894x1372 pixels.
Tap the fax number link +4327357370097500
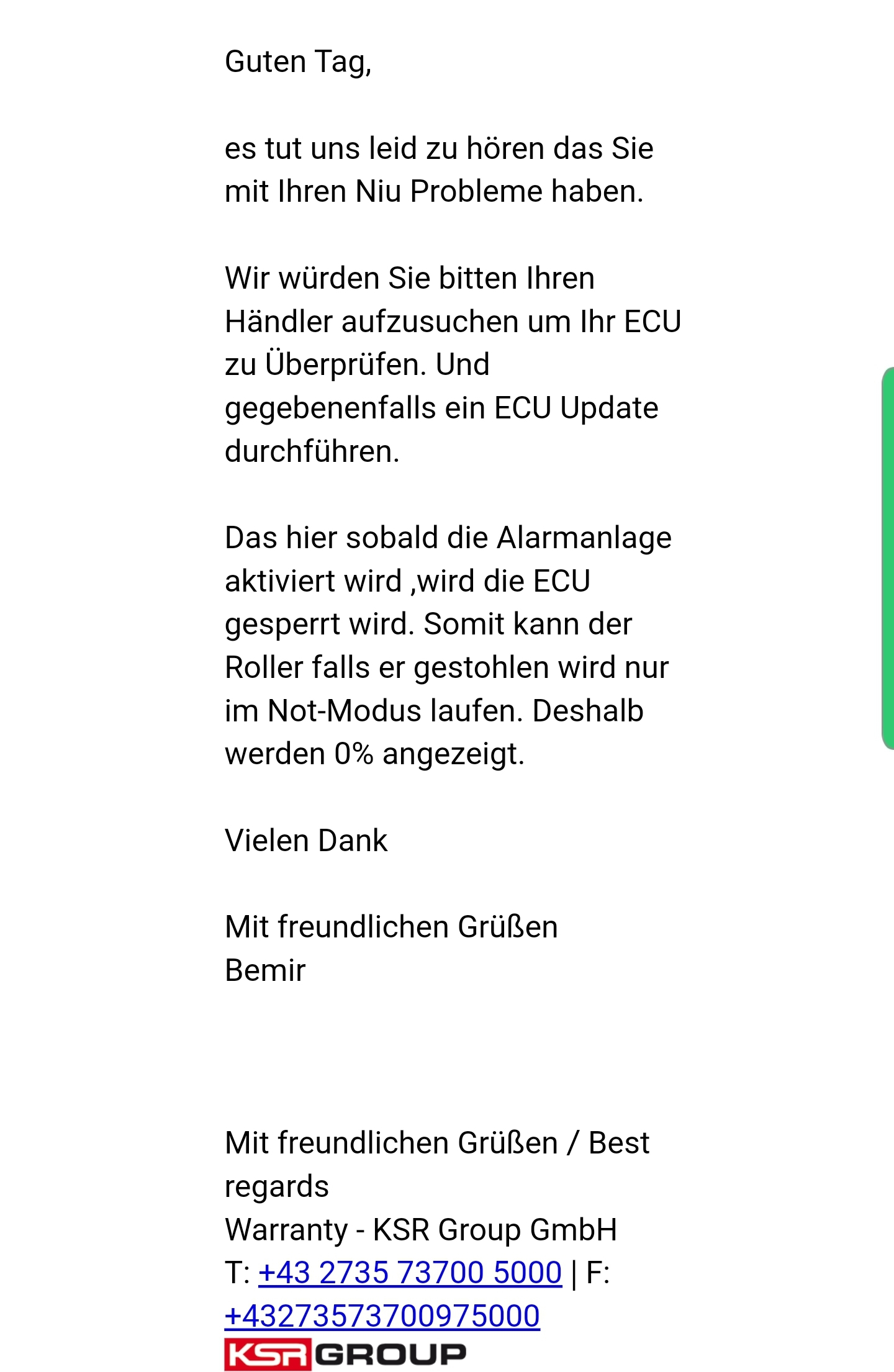(x=382, y=1316)
